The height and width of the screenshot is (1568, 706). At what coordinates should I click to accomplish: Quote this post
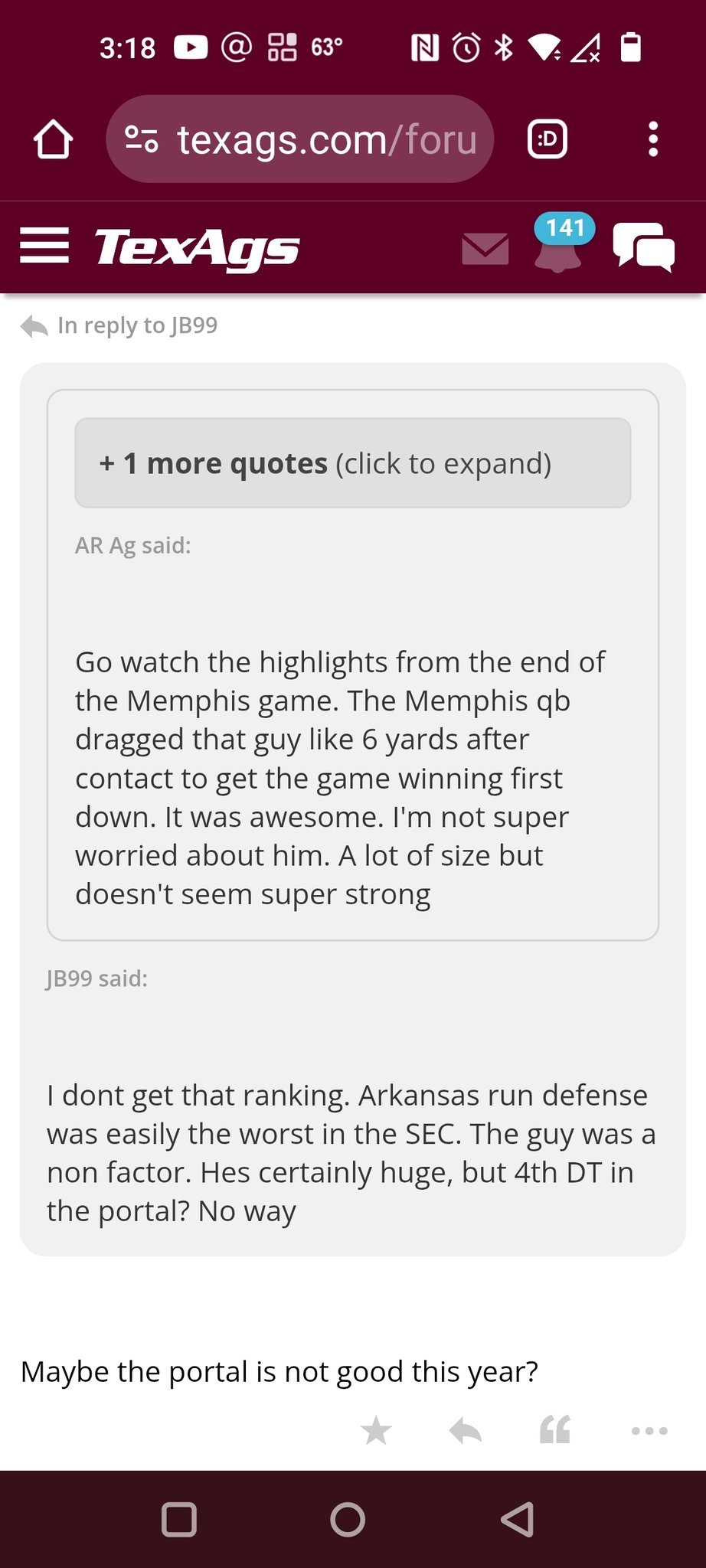pyautogui.click(x=555, y=1430)
